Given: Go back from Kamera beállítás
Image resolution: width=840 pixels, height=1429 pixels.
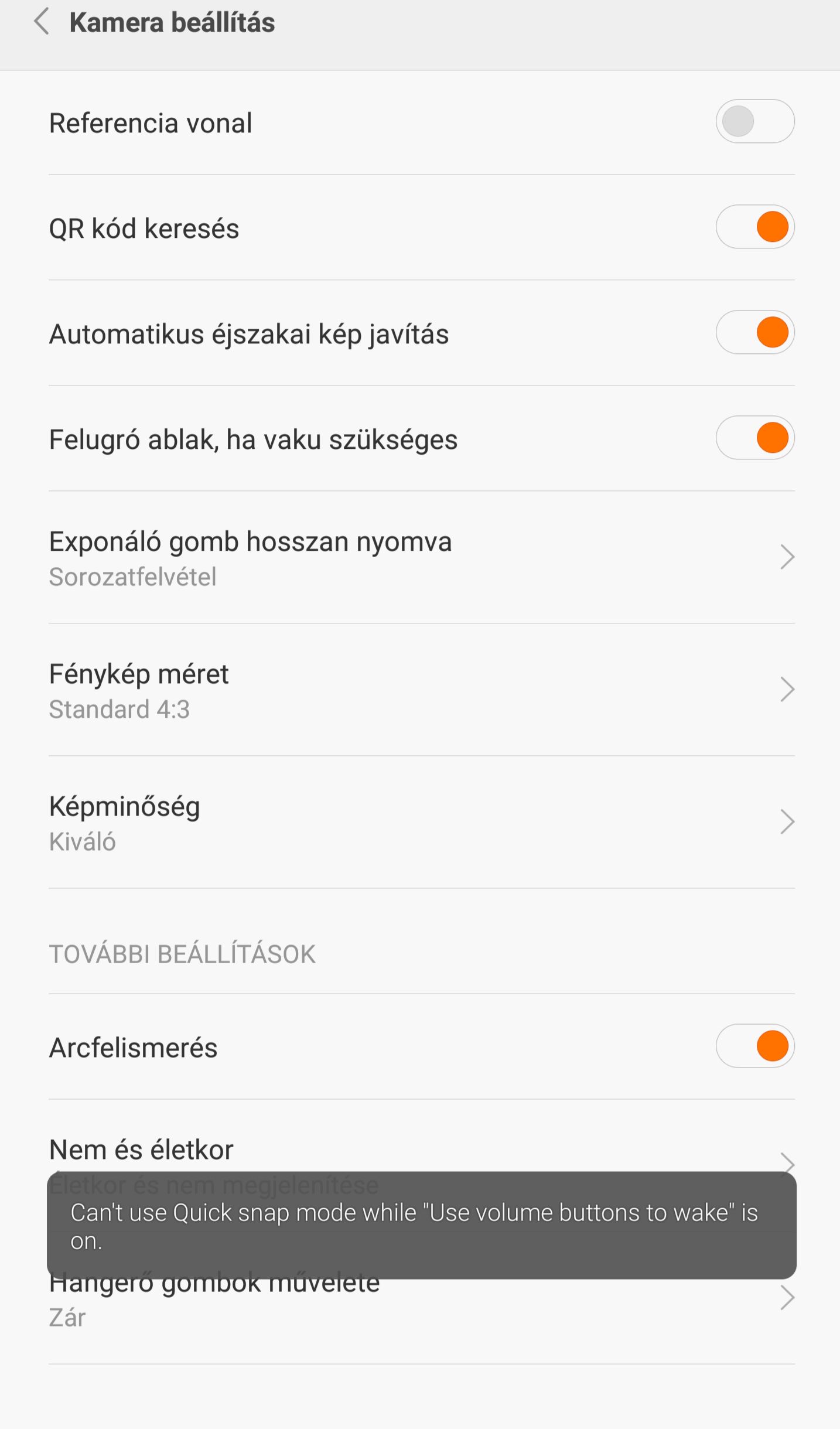Looking at the screenshot, I should pyautogui.click(x=42, y=23).
